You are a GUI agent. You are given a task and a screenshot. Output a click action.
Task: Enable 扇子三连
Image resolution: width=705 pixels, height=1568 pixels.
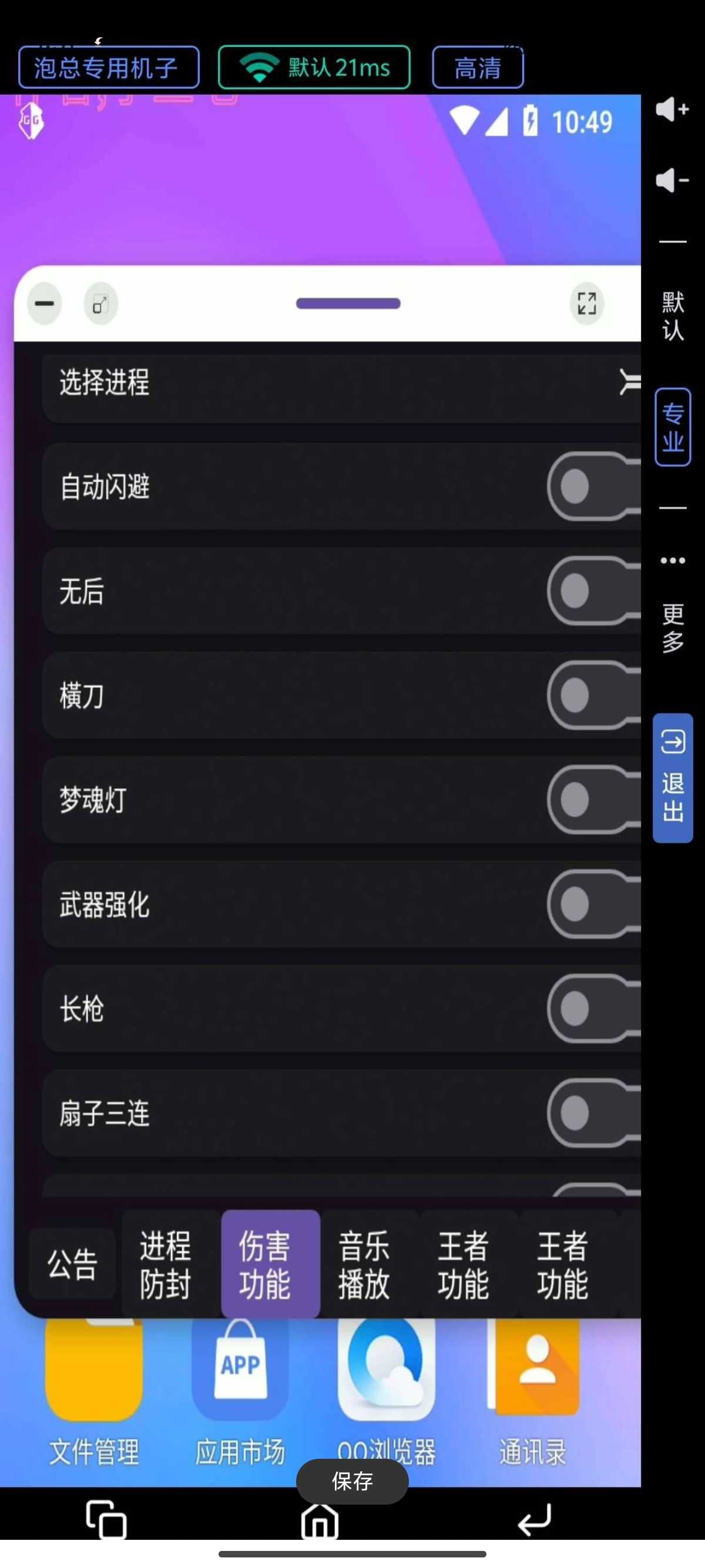coord(593,1113)
